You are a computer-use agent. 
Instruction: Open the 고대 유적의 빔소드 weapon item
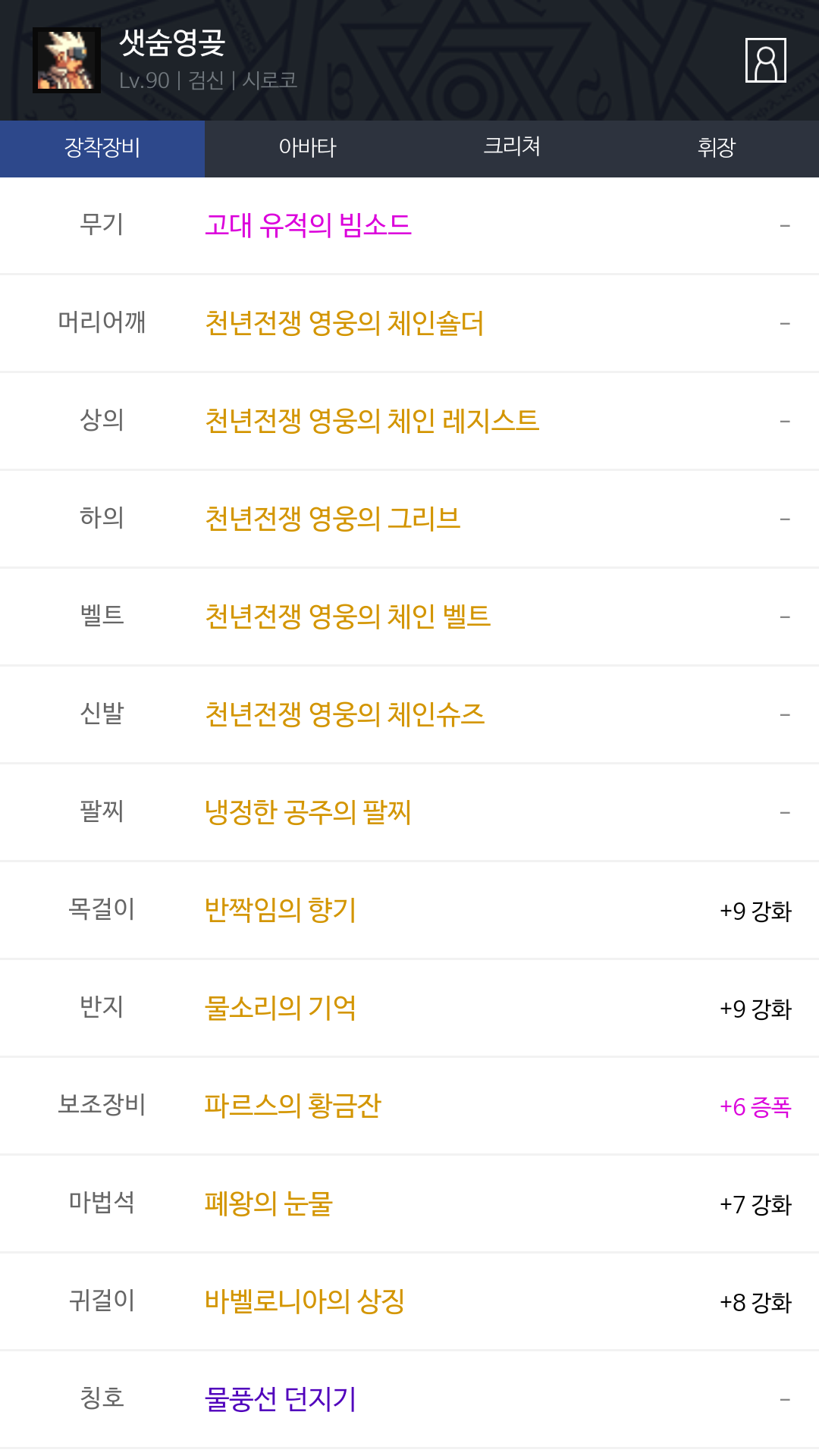tap(308, 225)
